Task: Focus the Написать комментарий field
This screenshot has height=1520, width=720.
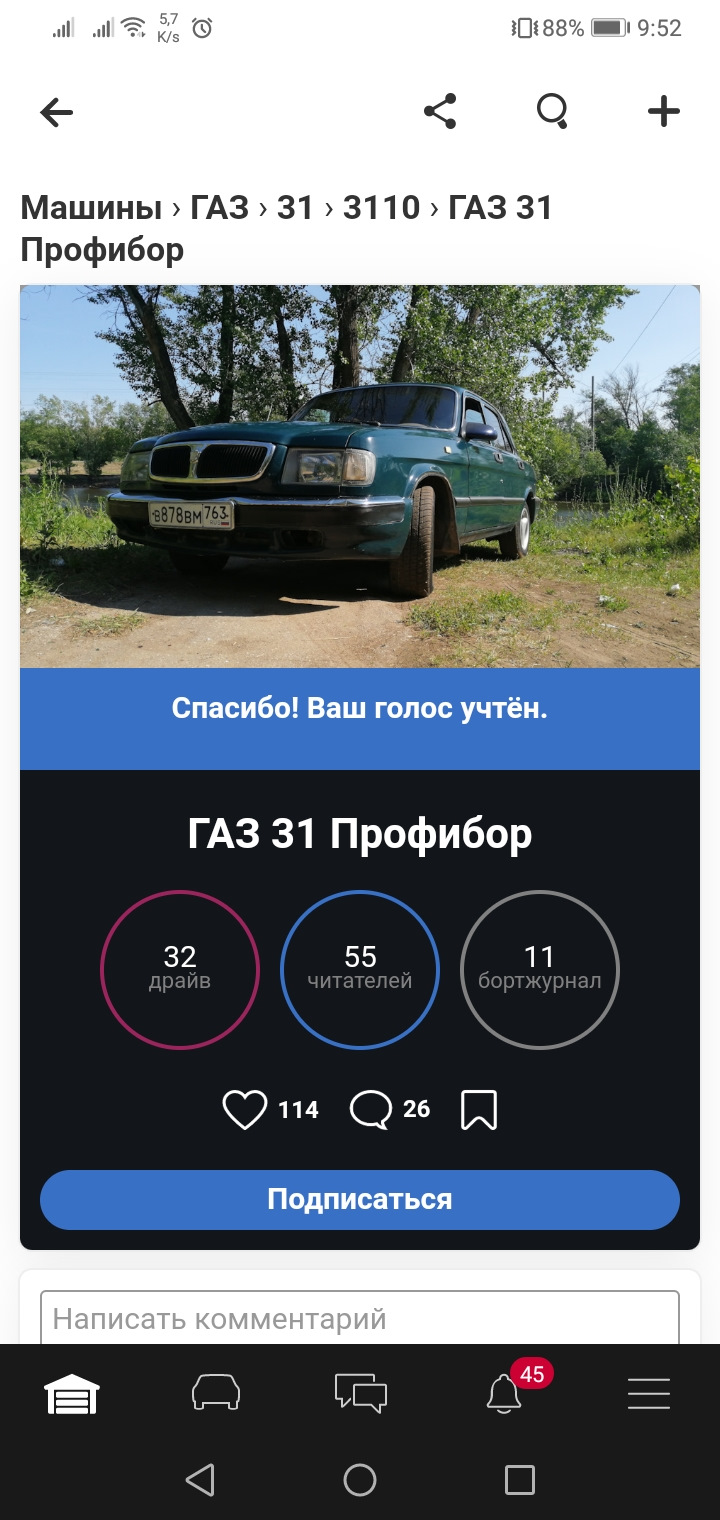Action: (360, 1318)
